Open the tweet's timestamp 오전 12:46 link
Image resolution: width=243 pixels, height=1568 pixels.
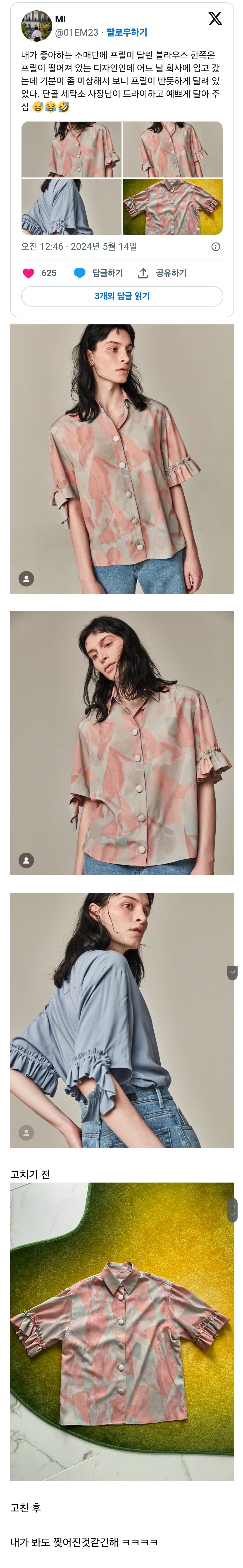(x=79, y=246)
